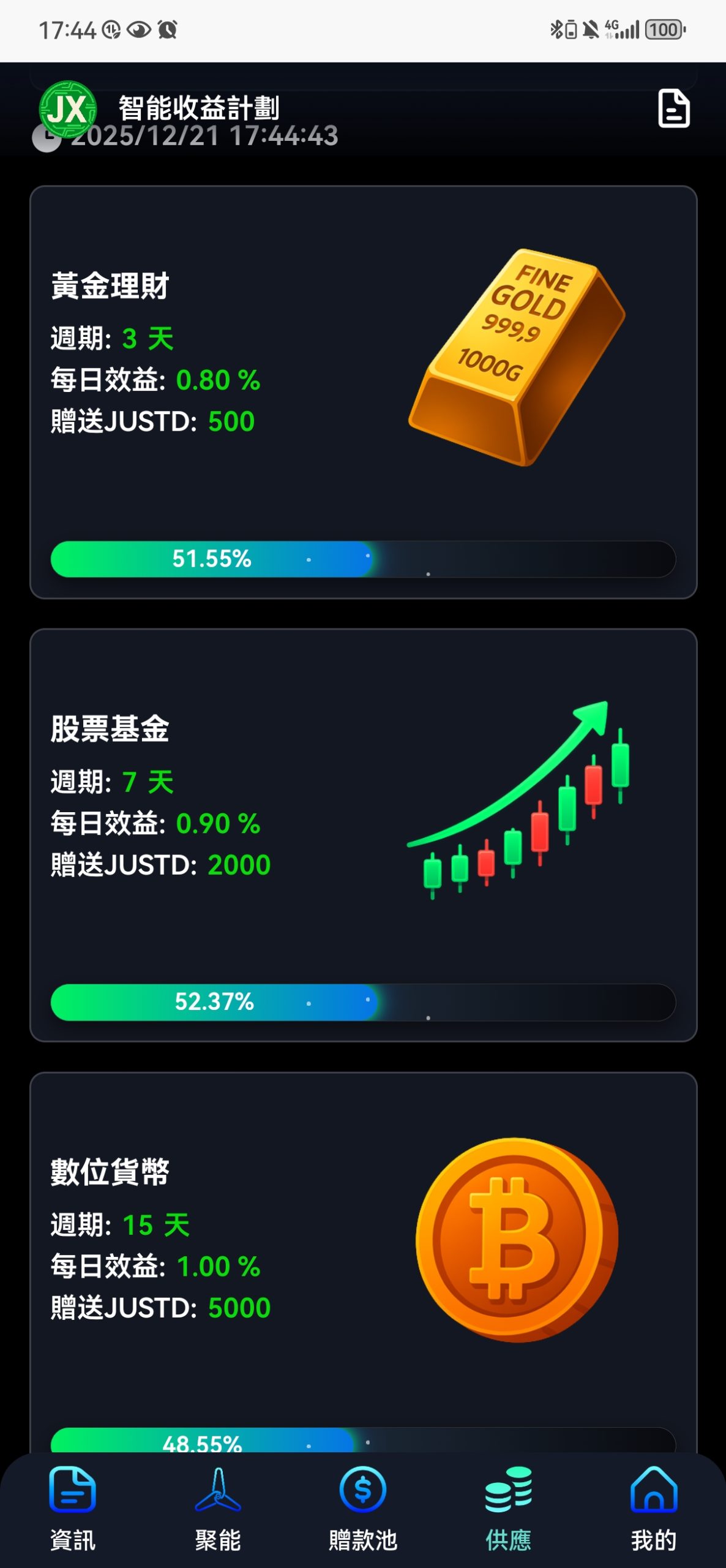This screenshot has width=726, height=1568.
Task: Select the 供應 tab
Action: pos(508,1508)
